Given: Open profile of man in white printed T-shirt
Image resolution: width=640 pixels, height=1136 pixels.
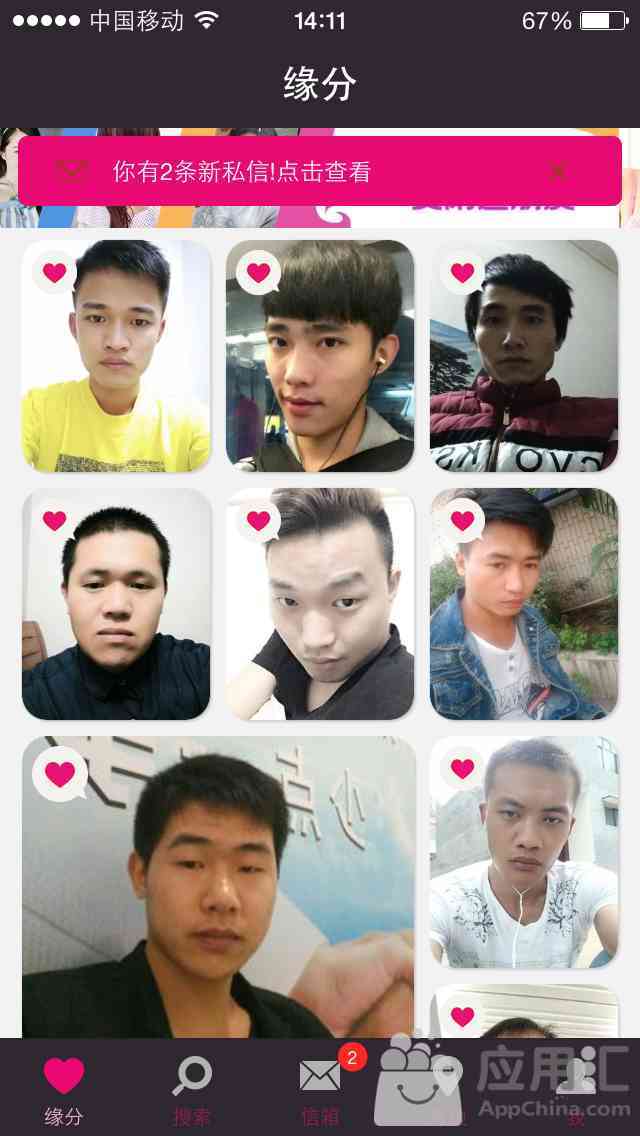Looking at the screenshot, I should (x=524, y=870).
